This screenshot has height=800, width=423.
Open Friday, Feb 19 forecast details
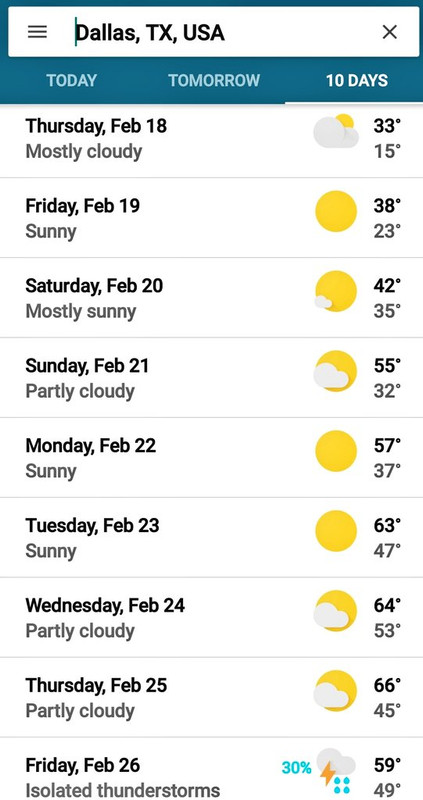tap(211, 218)
